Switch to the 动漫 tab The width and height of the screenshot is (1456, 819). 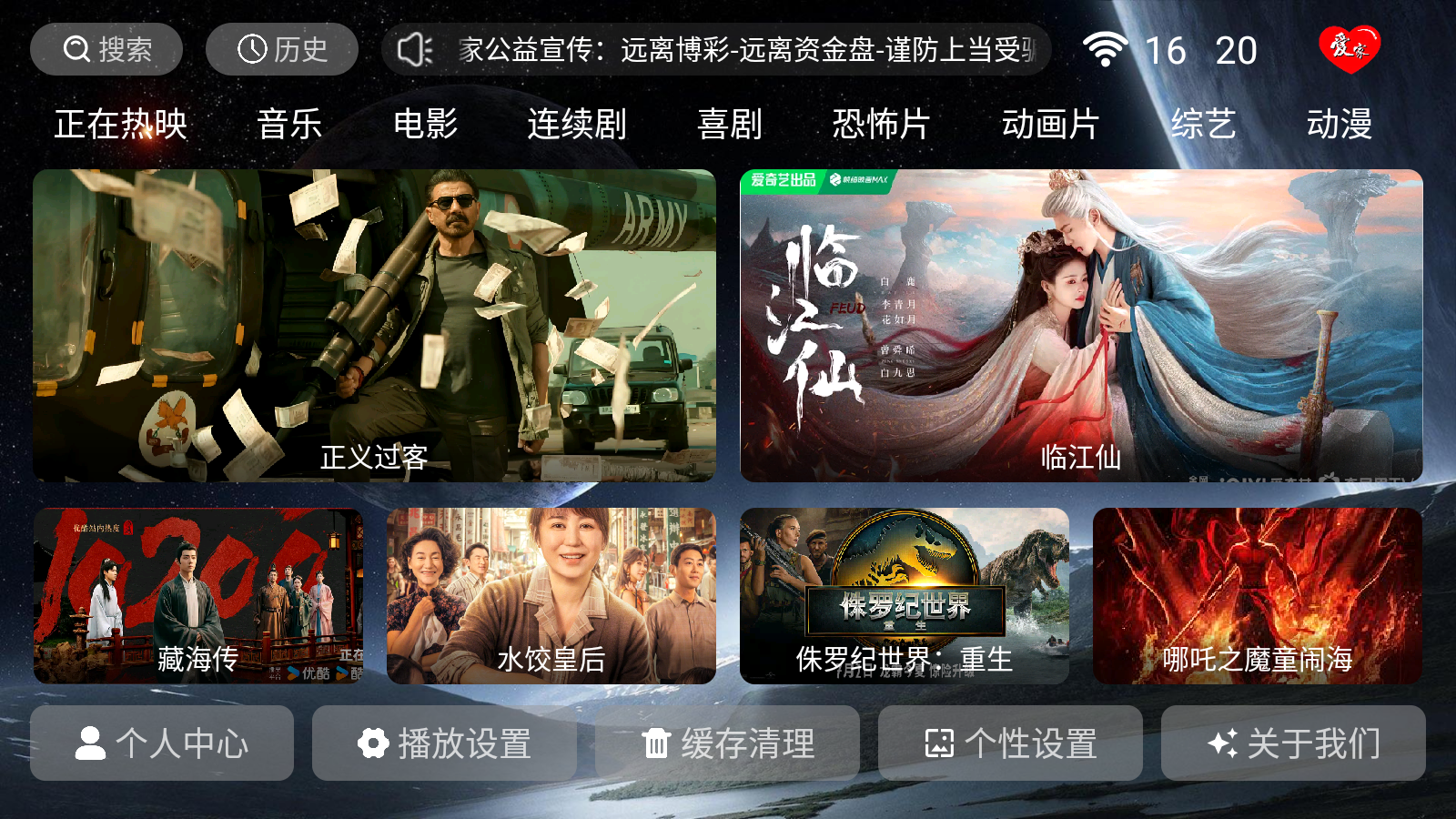[x=1339, y=124]
